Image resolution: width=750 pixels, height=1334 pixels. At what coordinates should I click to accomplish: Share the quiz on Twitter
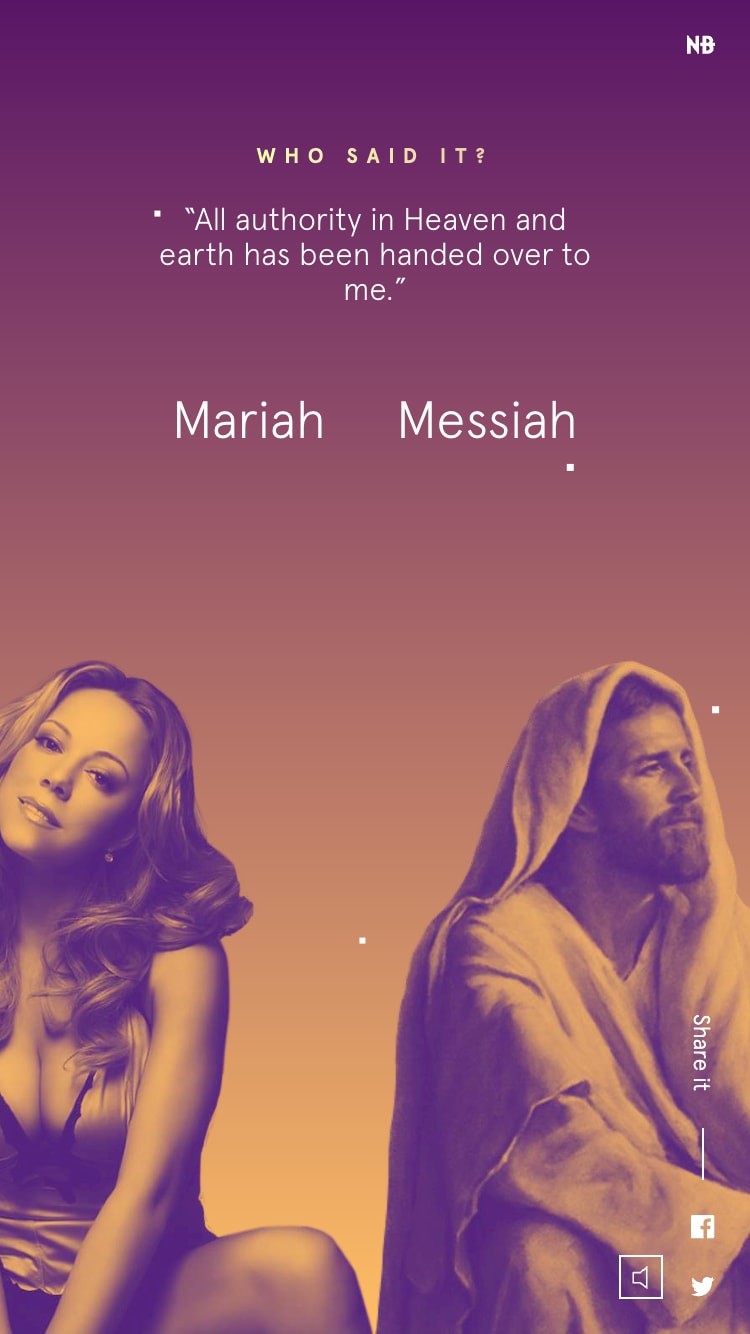pos(702,1286)
